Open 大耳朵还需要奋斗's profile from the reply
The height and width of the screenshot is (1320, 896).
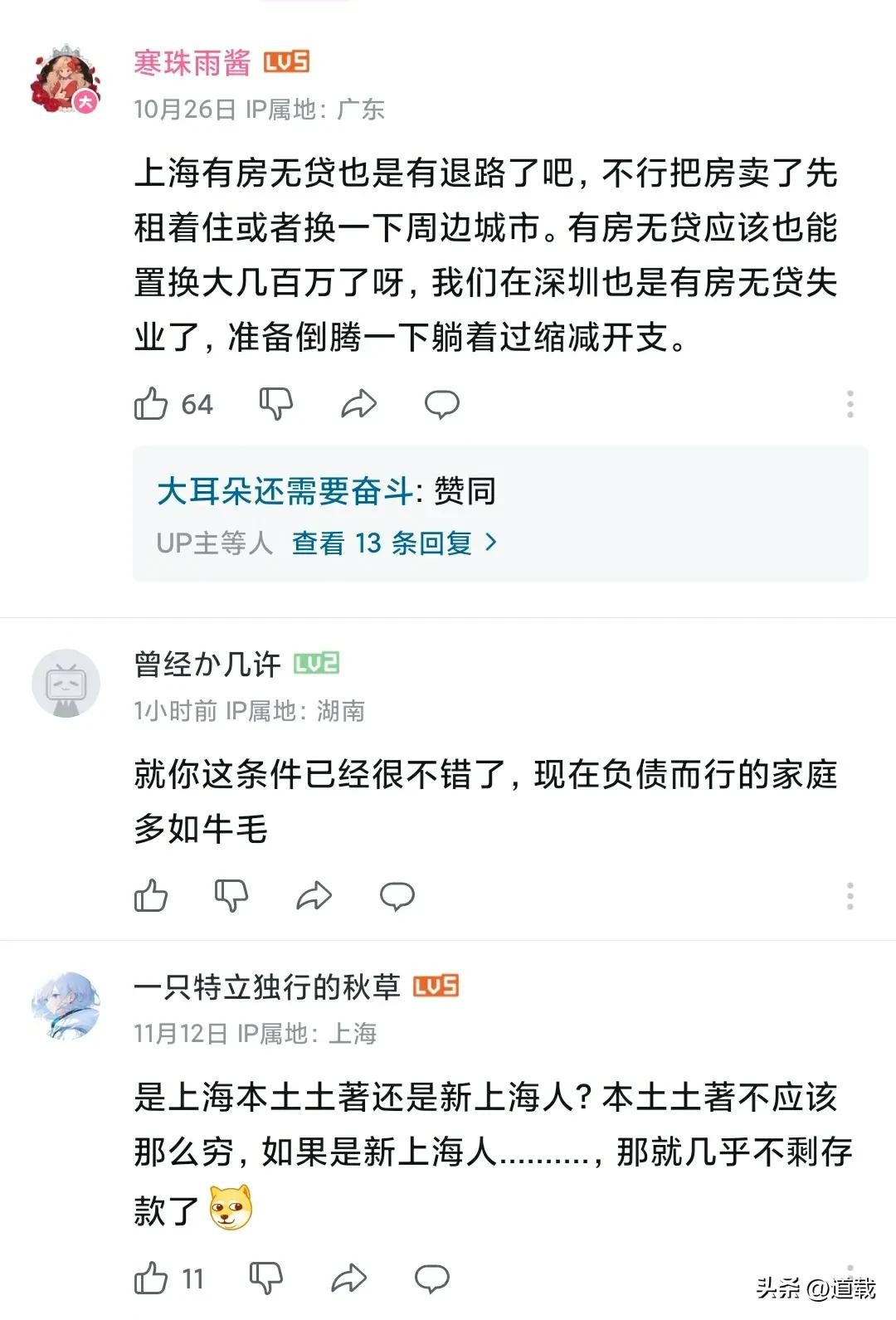coord(284,491)
